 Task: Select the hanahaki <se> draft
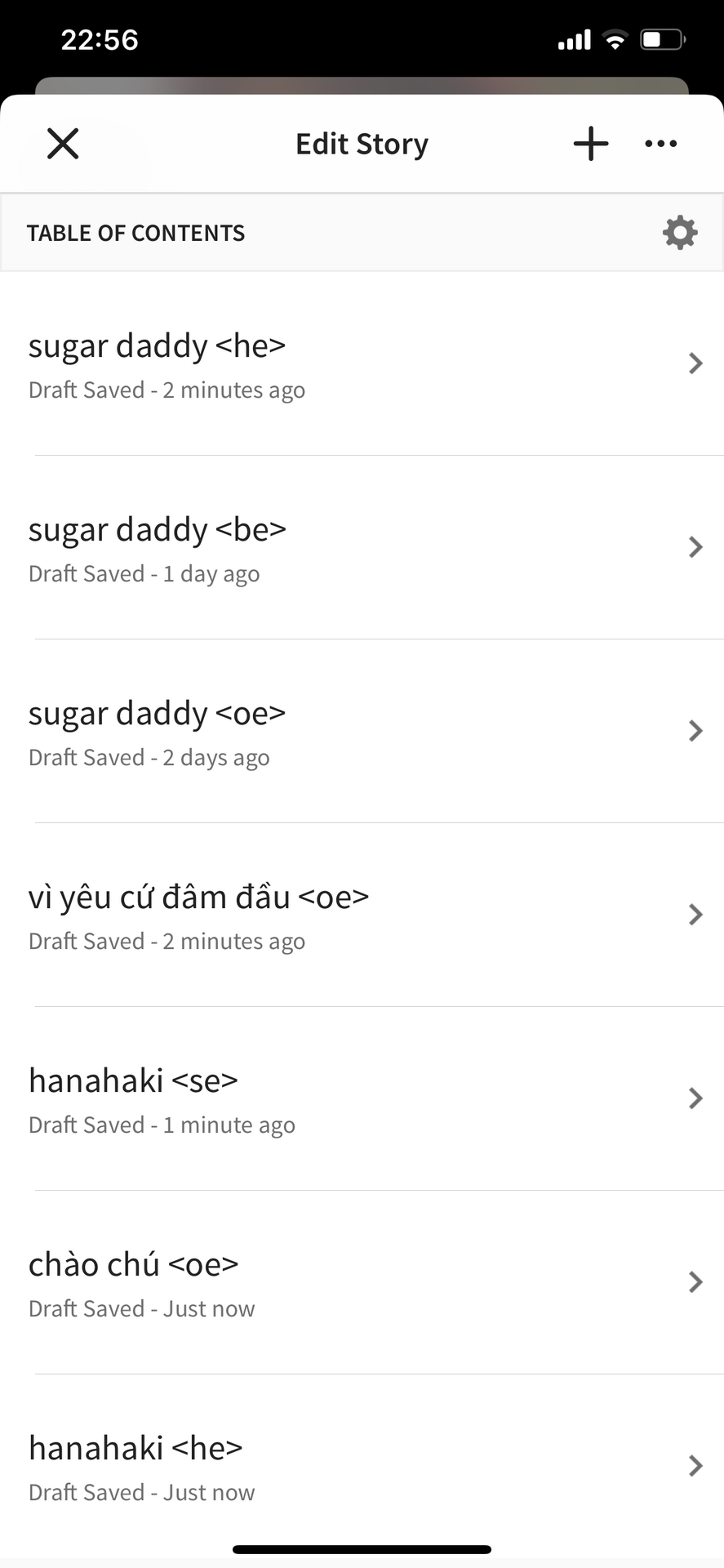point(362,1098)
